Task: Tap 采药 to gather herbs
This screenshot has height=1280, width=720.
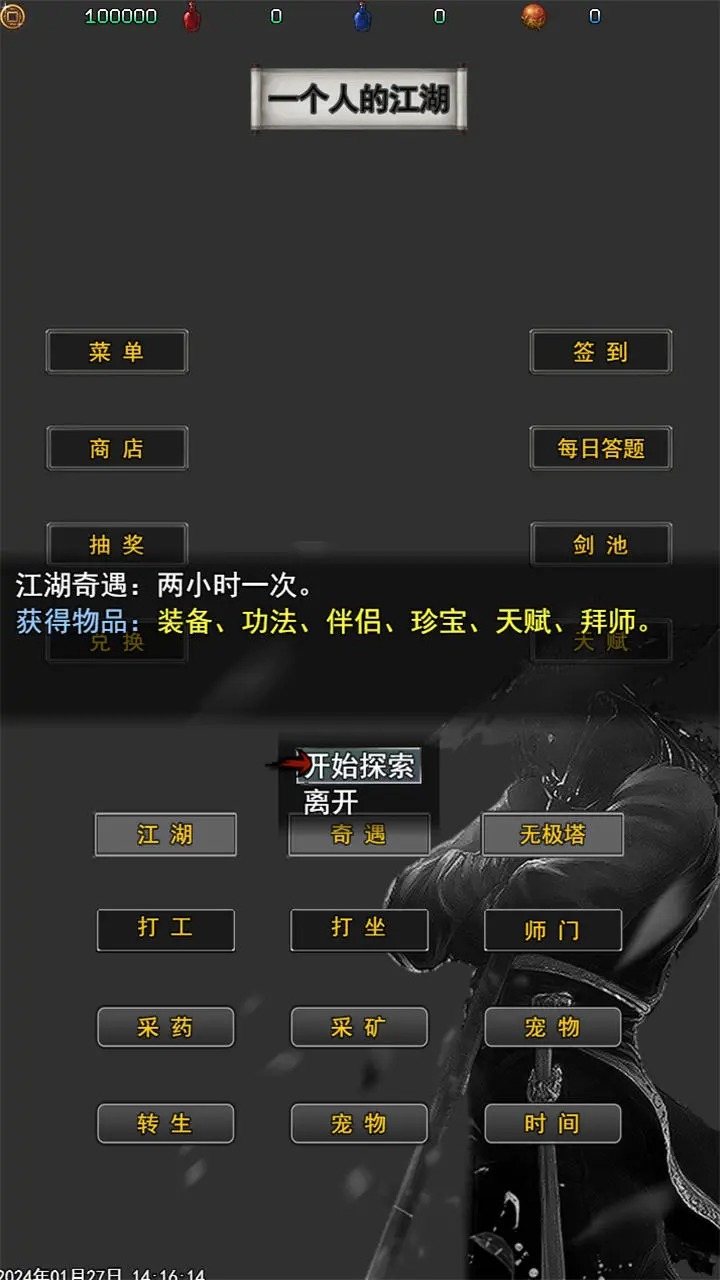Action: point(165,1027)
